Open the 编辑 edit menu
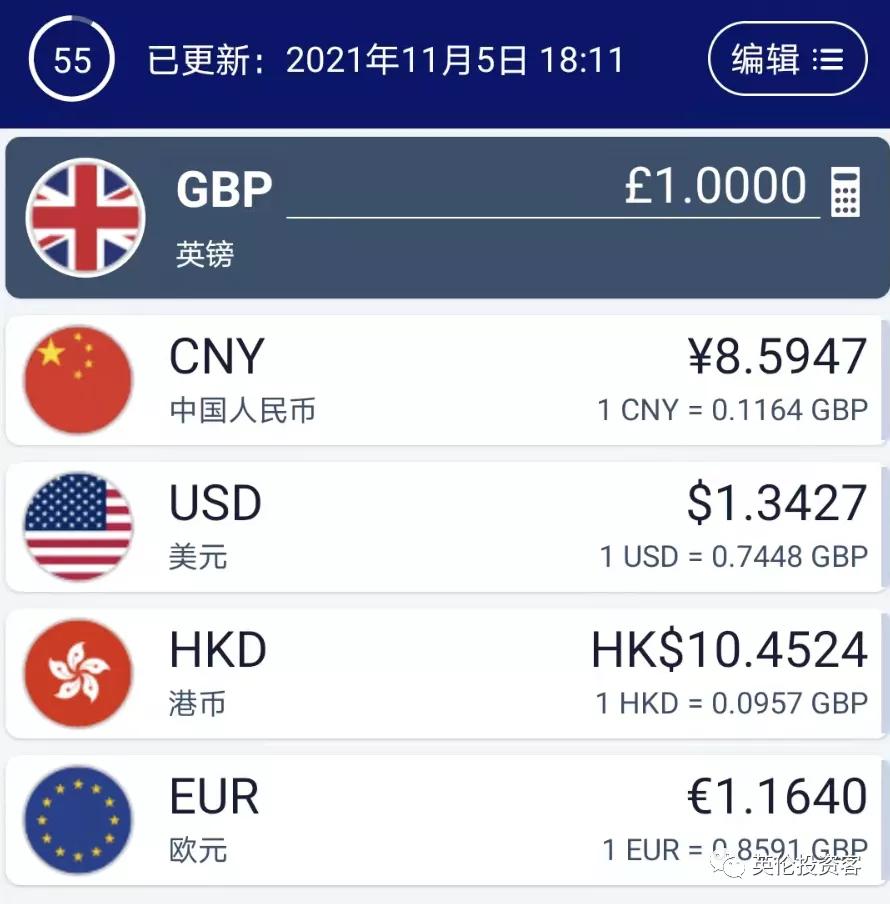Image resolution: width=890 pixels, height=904 pixels. coord(788,58)
